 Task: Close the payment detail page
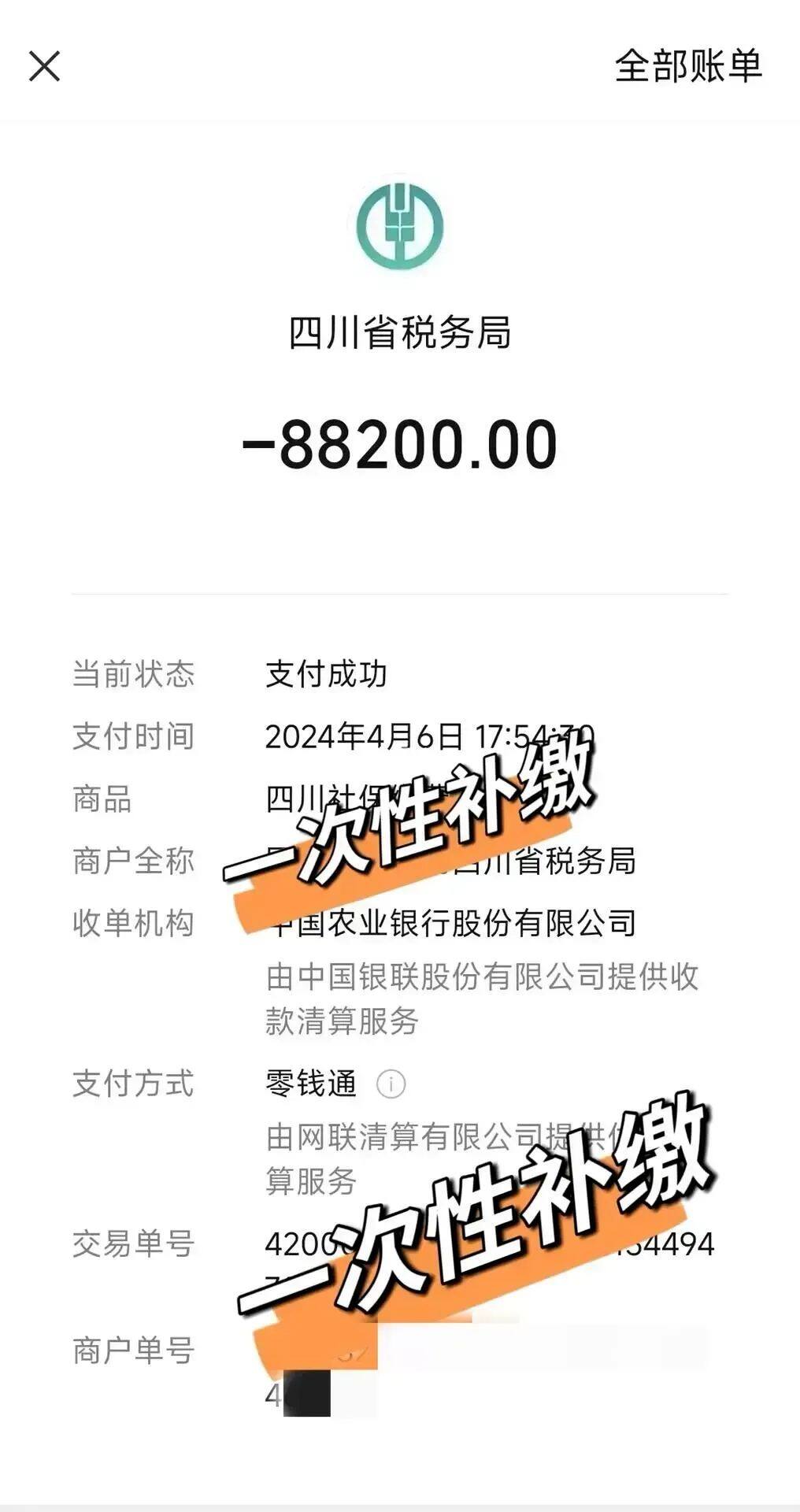click(44, 66)
